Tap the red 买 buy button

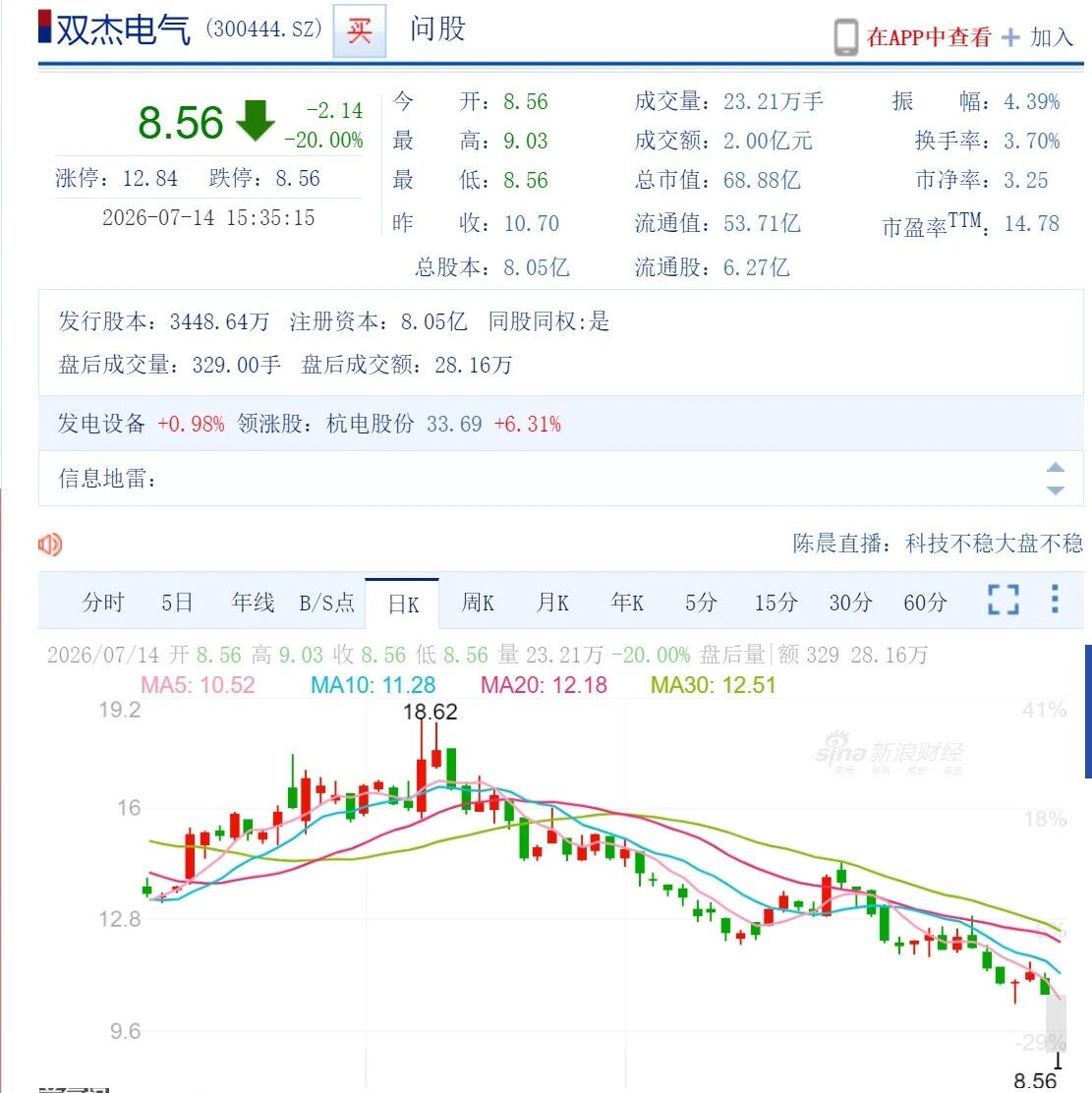[360, 30]
